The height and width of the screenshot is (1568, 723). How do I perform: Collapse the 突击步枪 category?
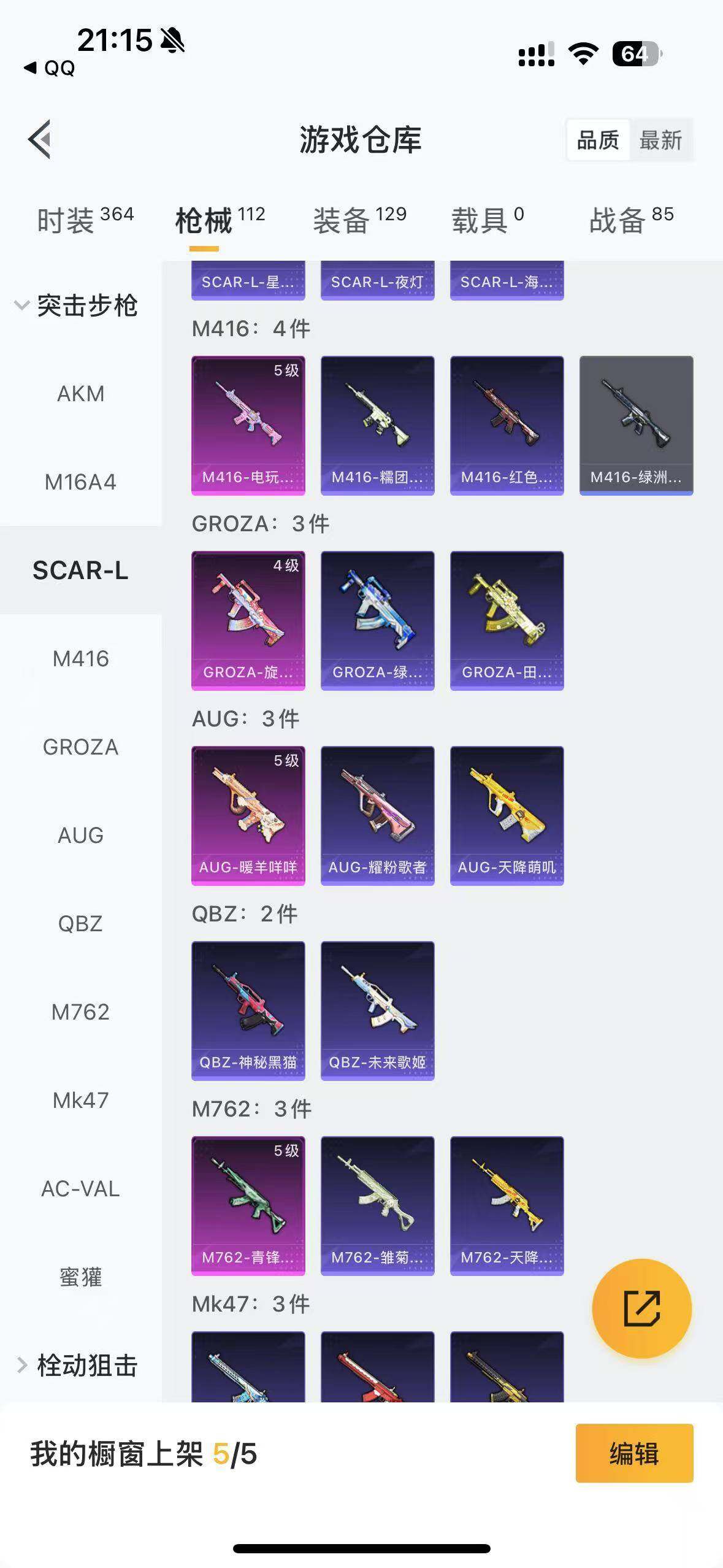pyautogui.click(x=76, y=306)
